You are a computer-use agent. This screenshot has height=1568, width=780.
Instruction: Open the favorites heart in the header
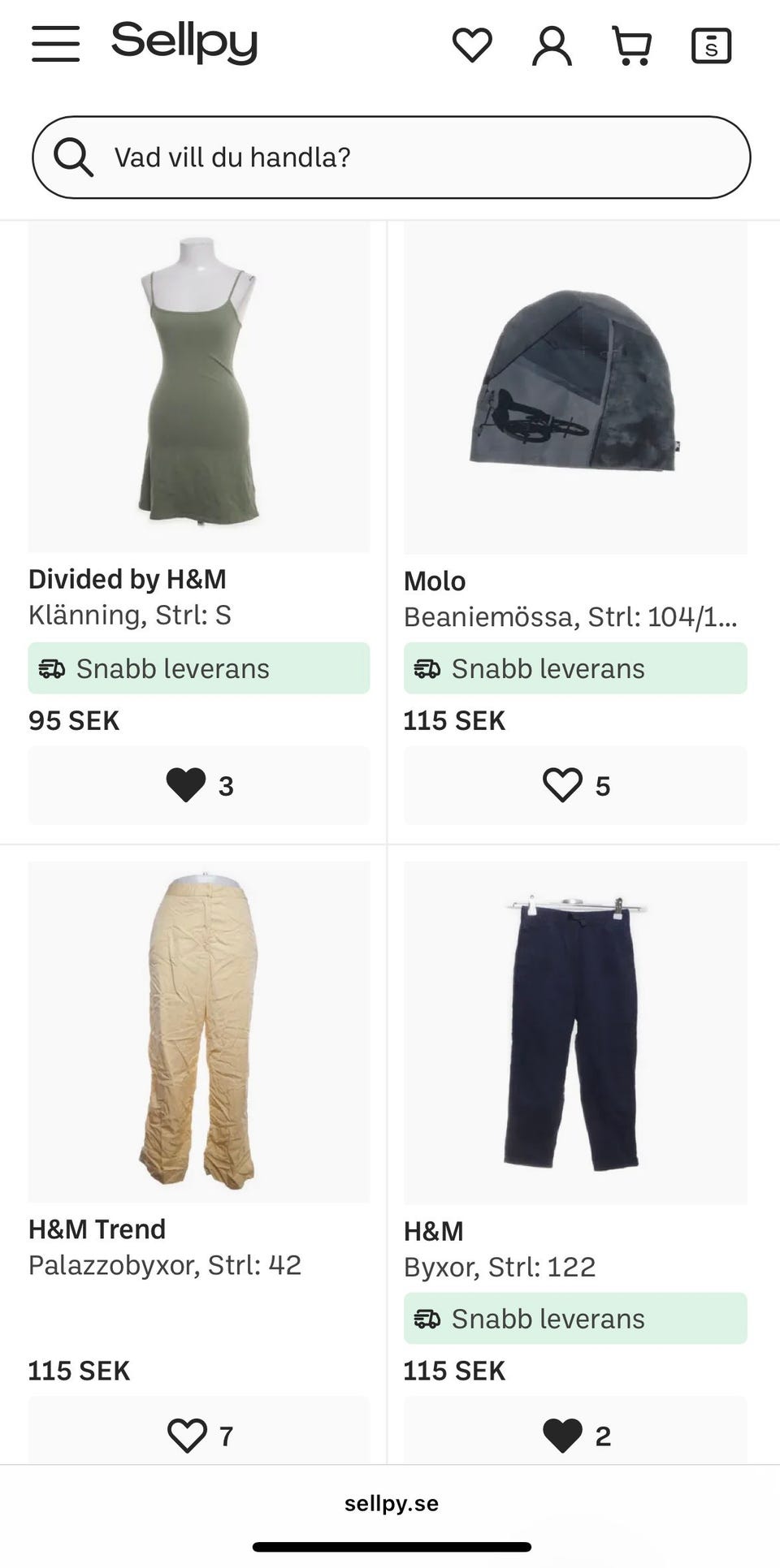(472, 45)
